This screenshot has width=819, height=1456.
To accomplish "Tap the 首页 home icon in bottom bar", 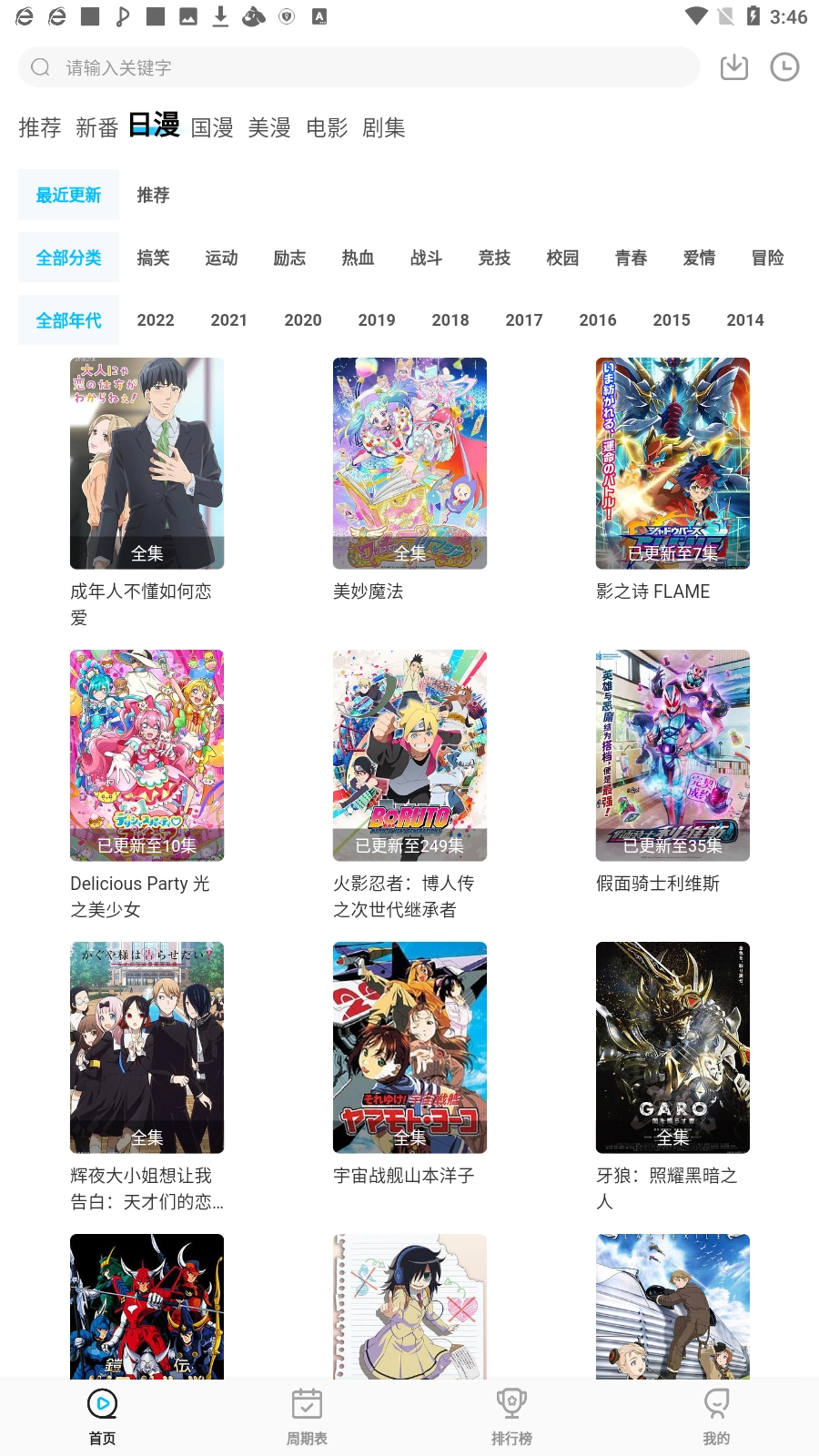I will (x=102, y=1405).
